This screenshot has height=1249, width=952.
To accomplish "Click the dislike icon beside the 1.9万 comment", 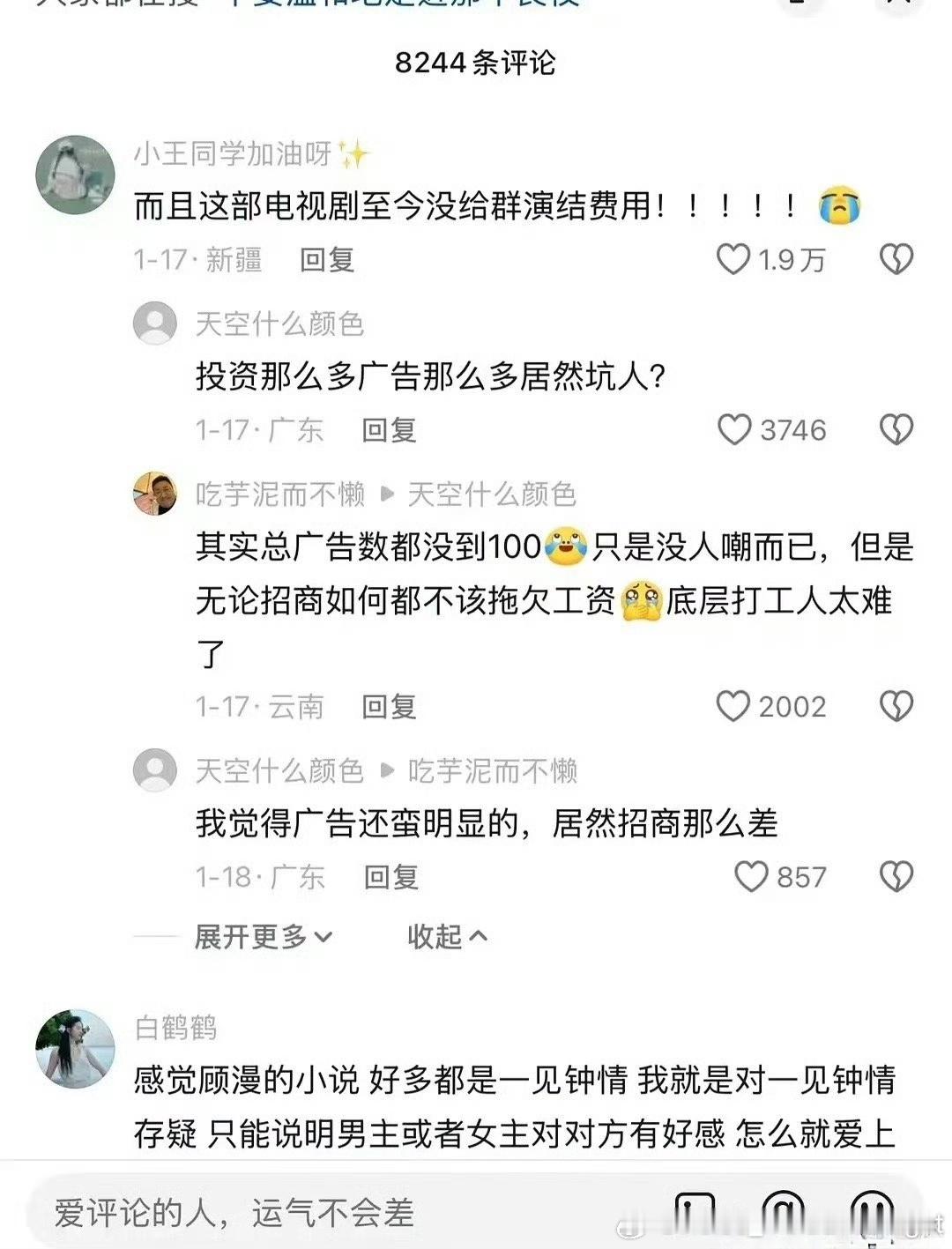I will pyautogui.click(x=896, y=258).
